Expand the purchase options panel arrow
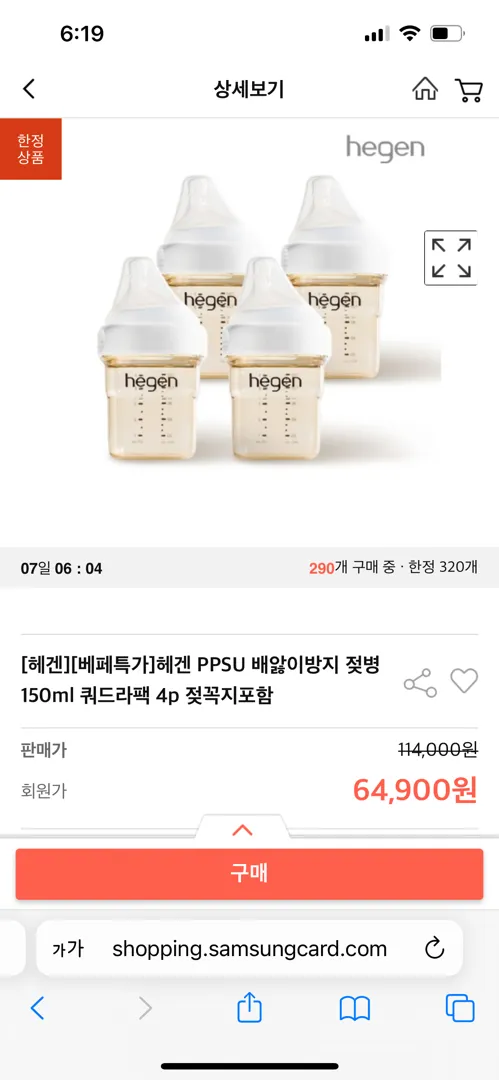Screen dimensions: 499x1080 pos(243,829)
